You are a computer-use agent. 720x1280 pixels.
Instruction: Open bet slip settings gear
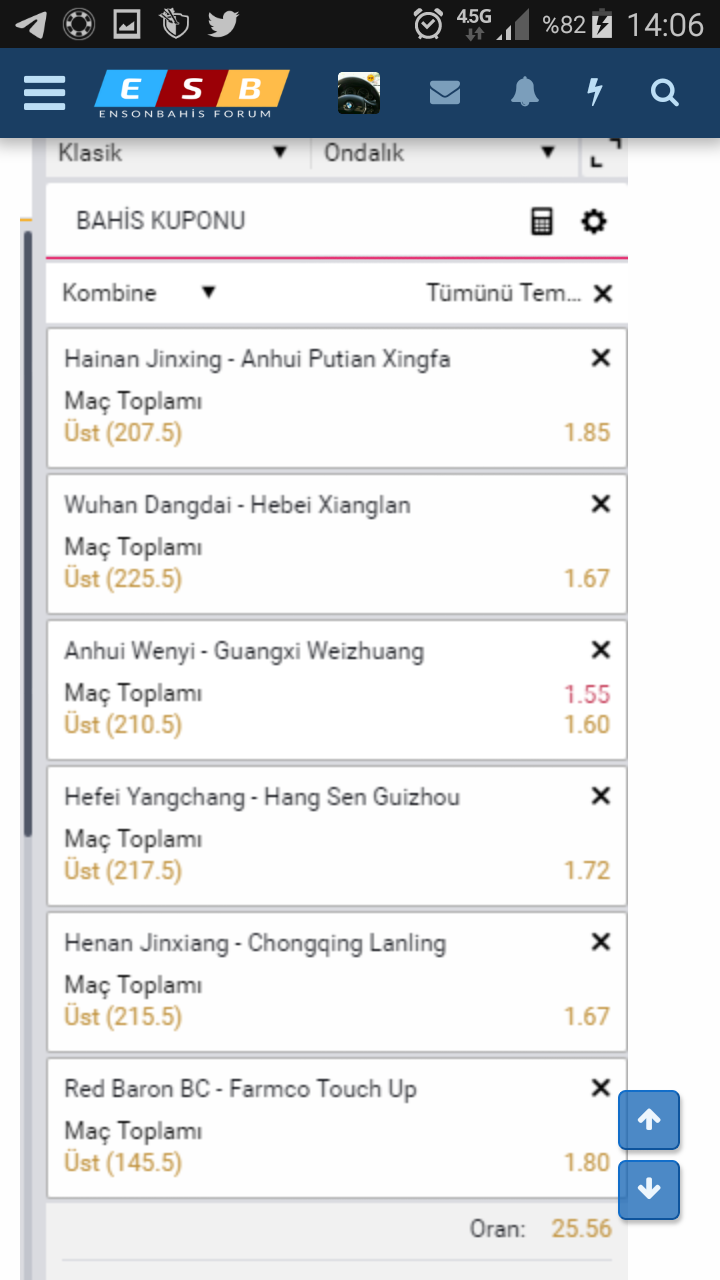594,221
